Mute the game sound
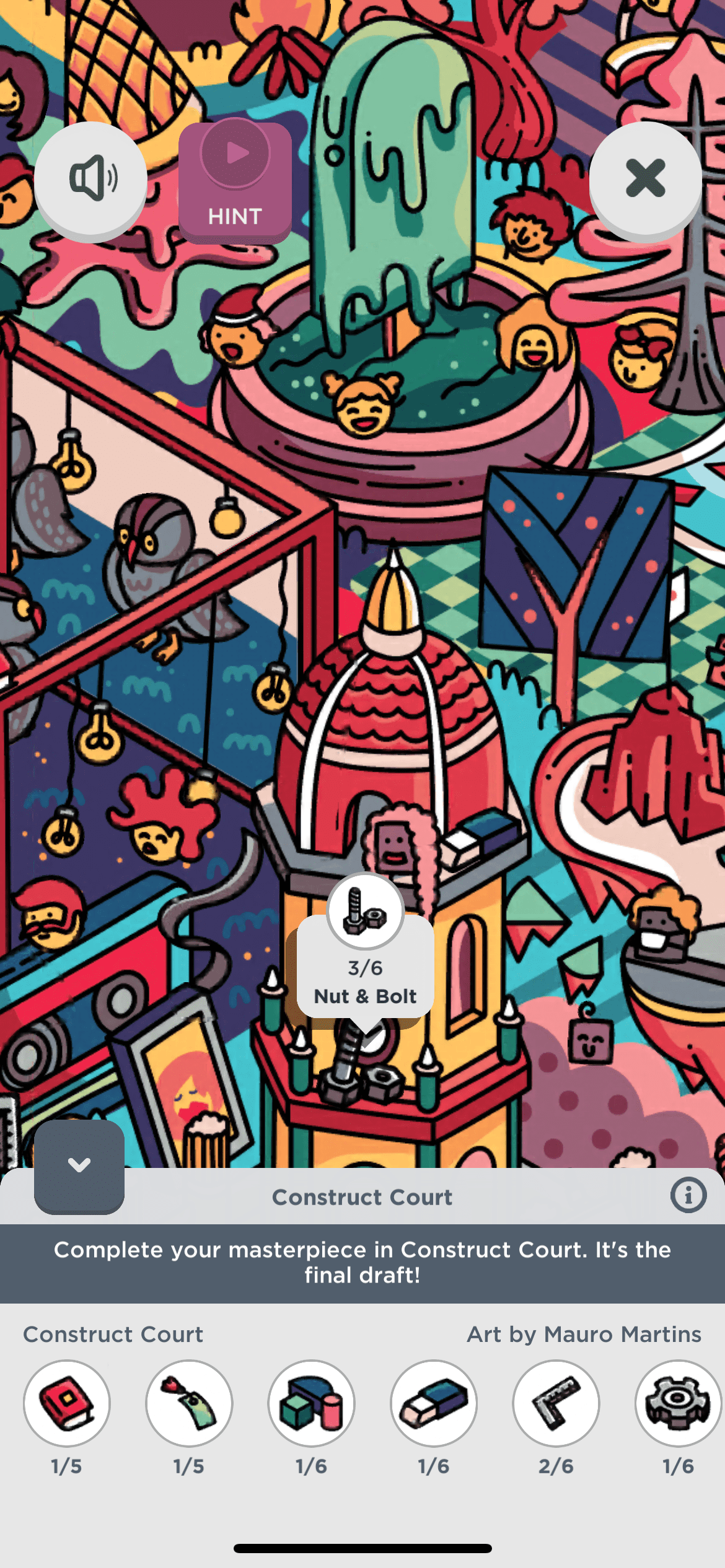The image size is (725, 1568). (91, 179)
